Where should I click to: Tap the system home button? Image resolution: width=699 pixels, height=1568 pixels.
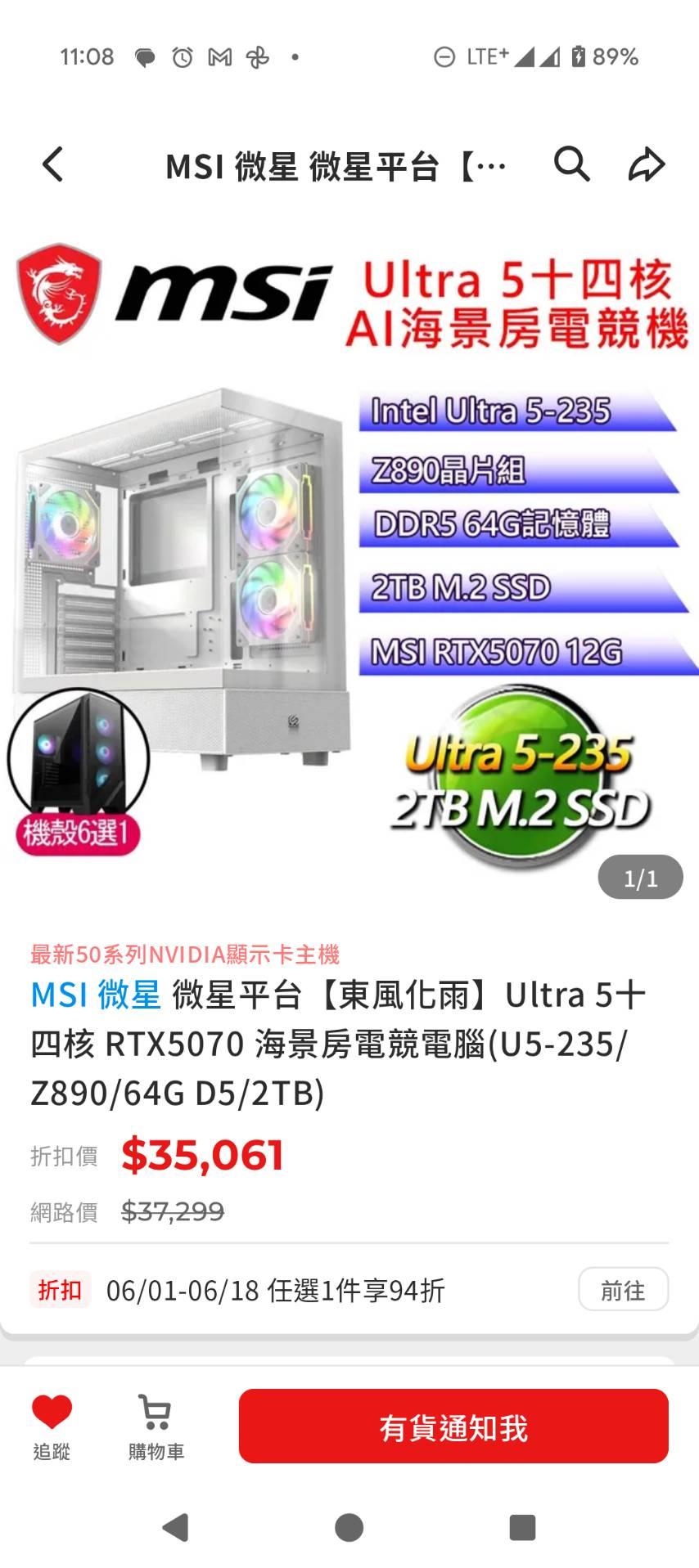point(349,1527)
